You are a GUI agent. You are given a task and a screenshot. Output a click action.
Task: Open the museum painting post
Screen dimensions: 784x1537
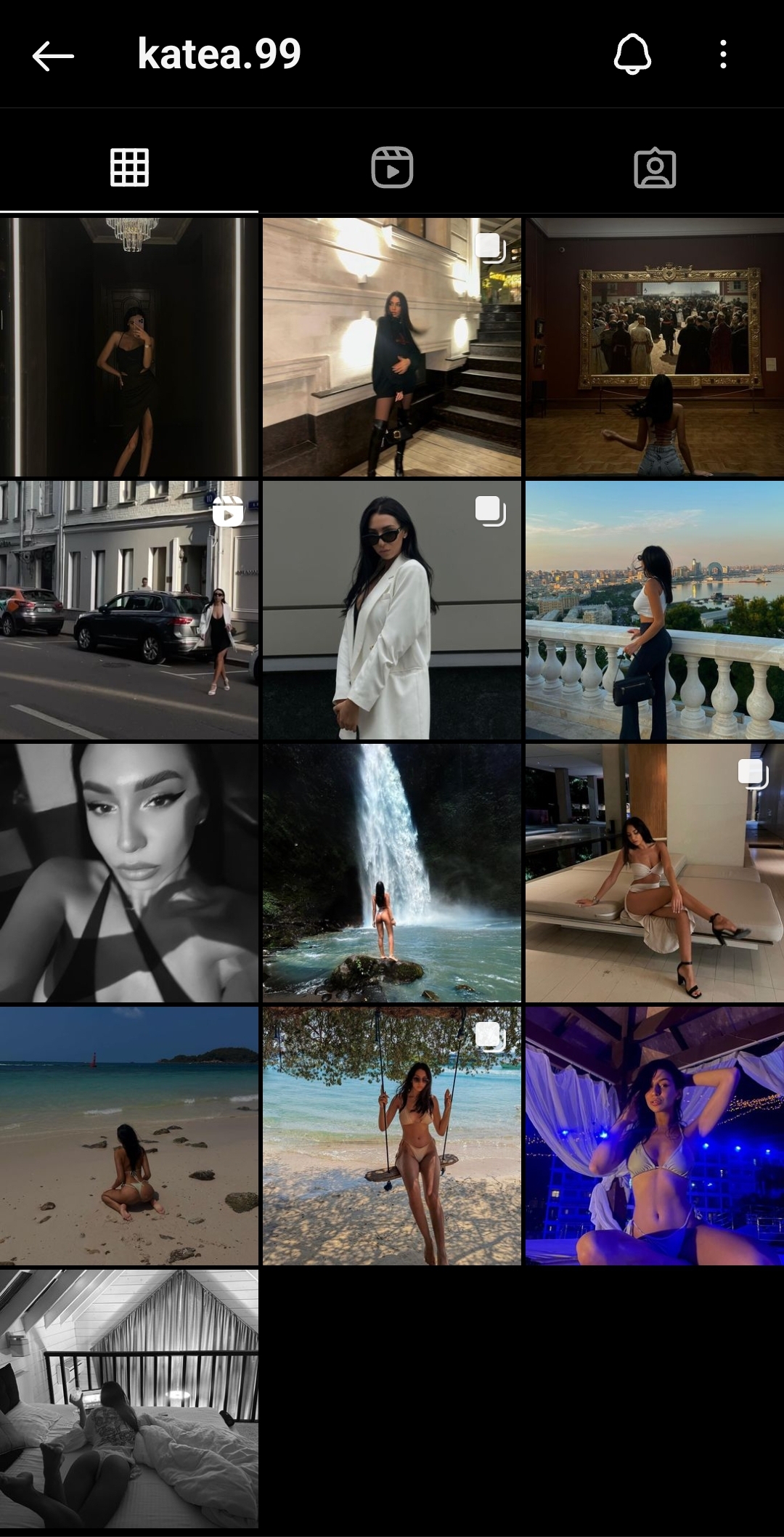655,347
